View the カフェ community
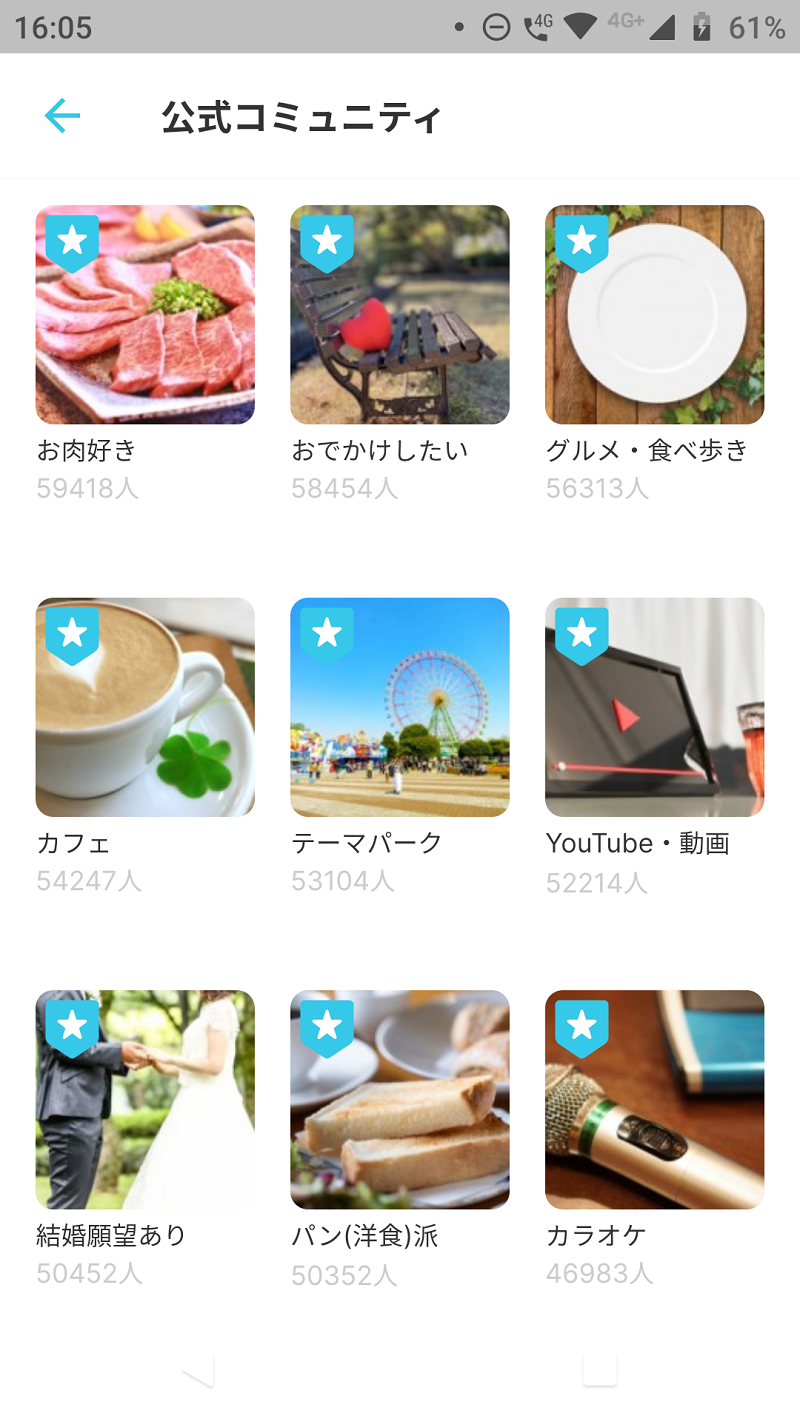Viewport: 800px width, 1422px height. [x=145, y=707]
